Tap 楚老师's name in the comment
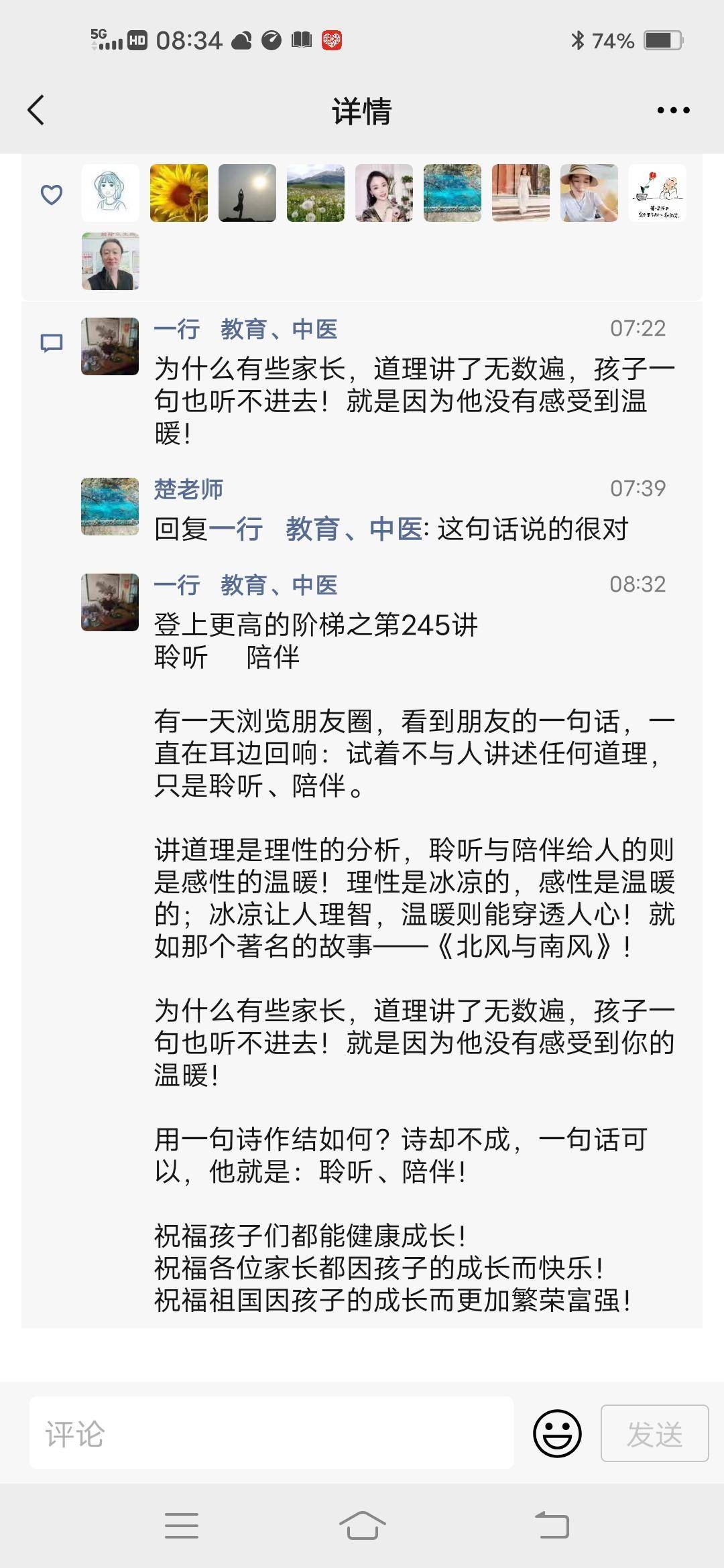This screenshot has height=1568, width=724. (188, 489)
